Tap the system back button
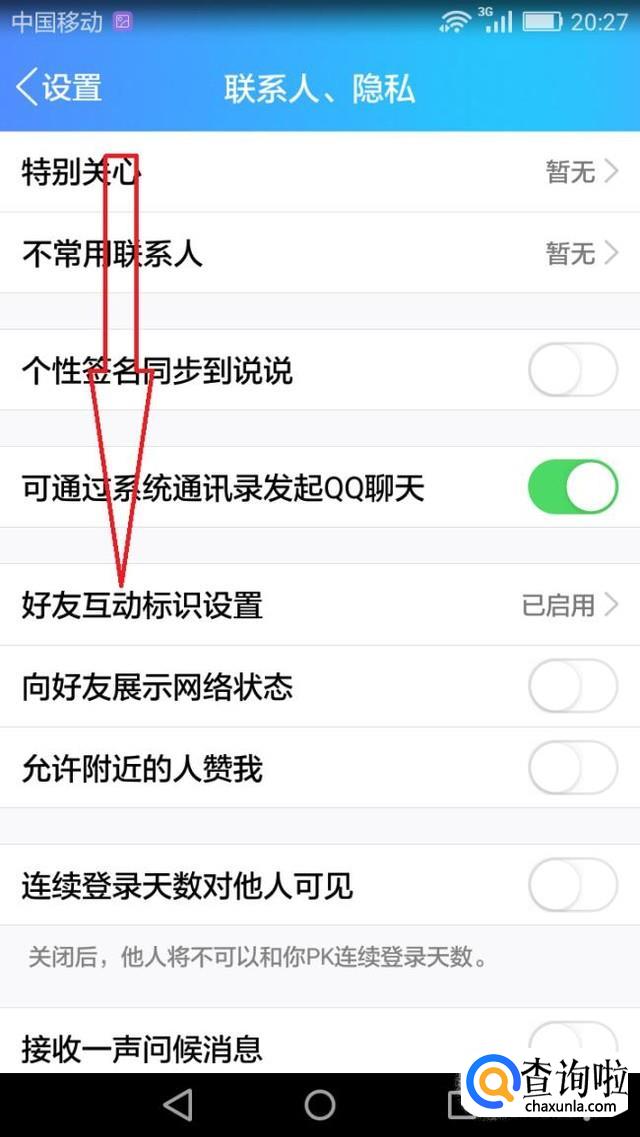Viewport: 640px width, 1137px height. pyautogui.click(x=177, y=1105)
